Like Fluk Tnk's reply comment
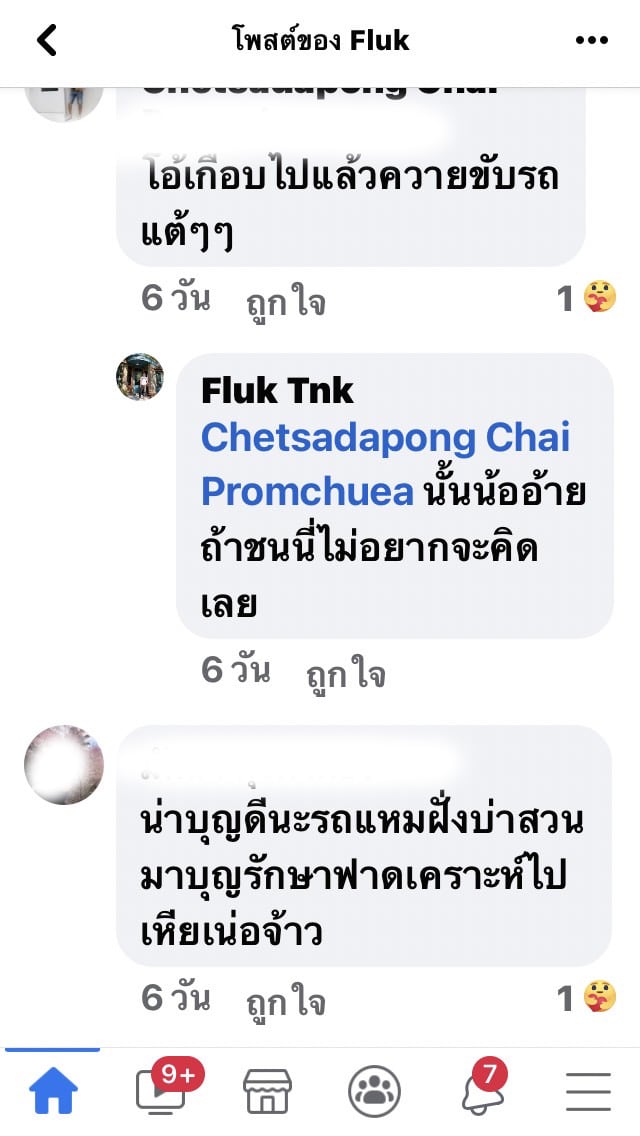 (x=346, y=676)
